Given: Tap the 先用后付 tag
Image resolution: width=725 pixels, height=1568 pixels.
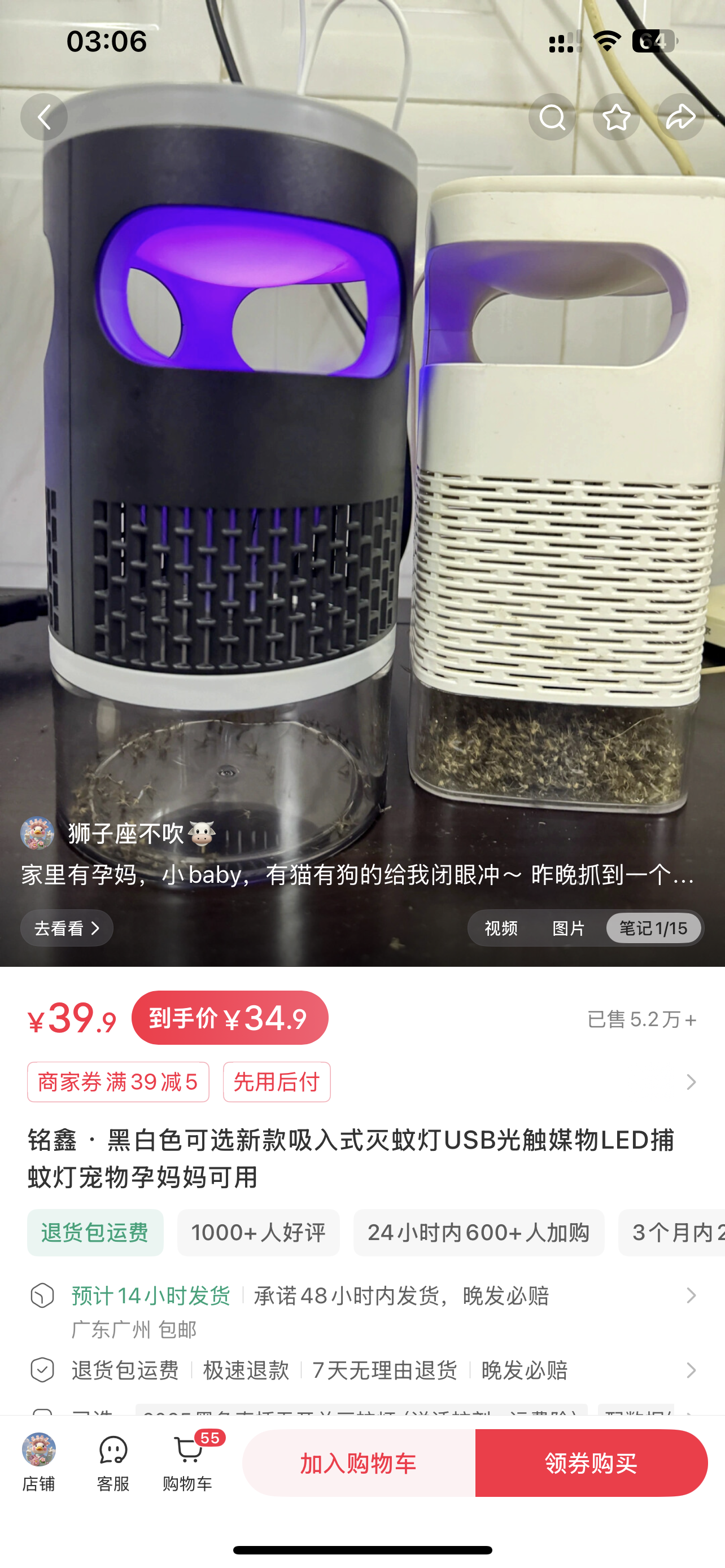Looking at the screenshot, I should tap(277, 1081).
